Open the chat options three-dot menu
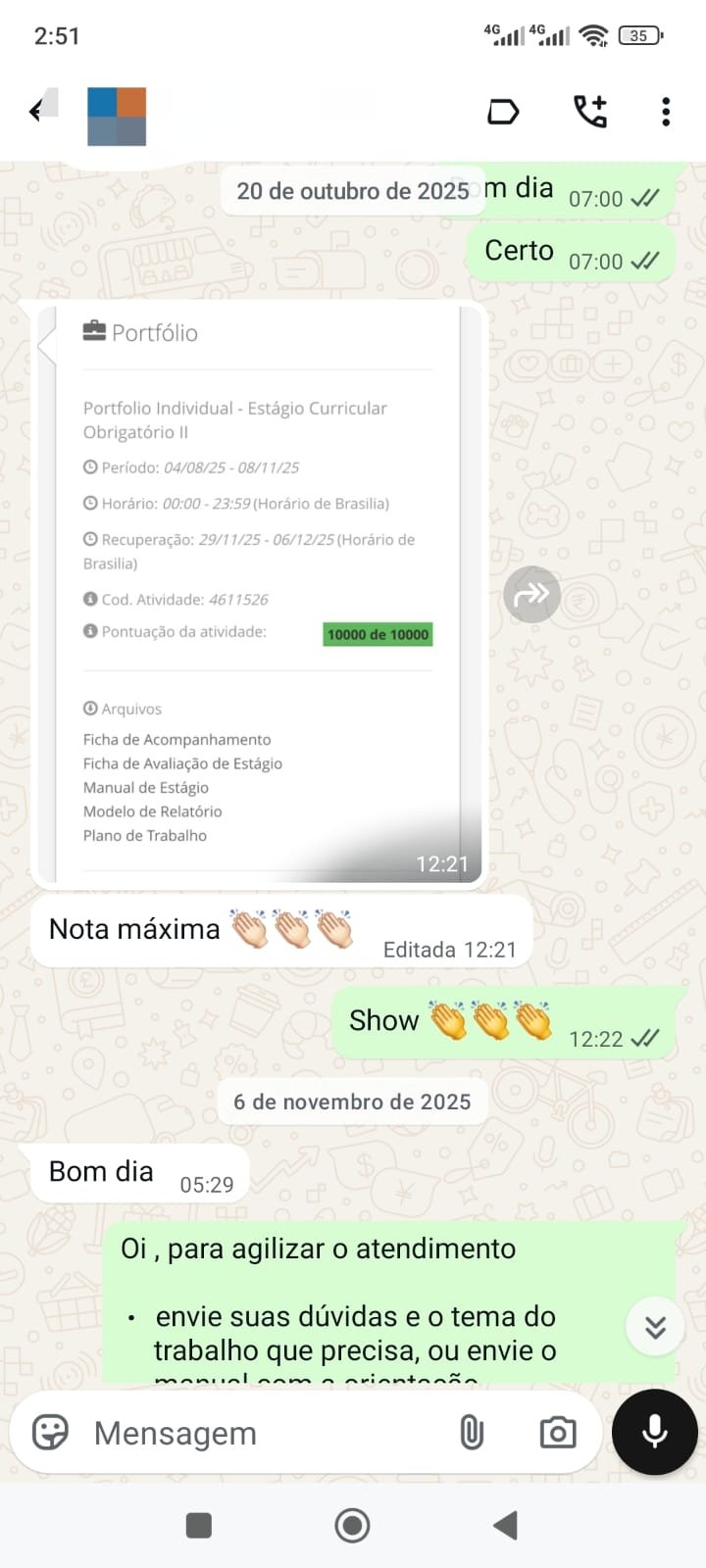The width and height of the screenshot is (706, 1568). 666,112
